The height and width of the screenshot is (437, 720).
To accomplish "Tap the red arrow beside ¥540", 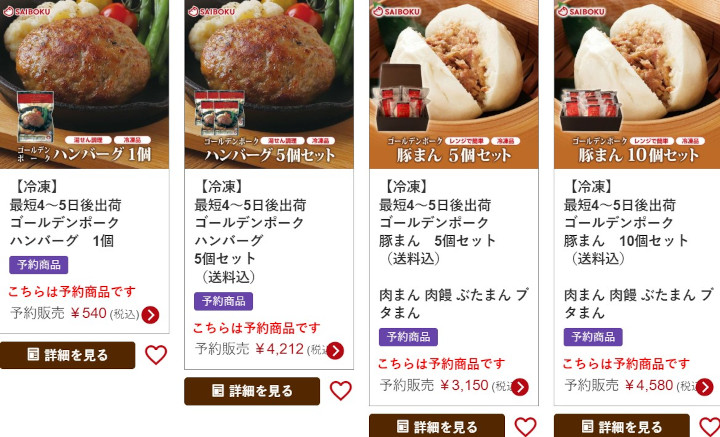I will (151, 315).
